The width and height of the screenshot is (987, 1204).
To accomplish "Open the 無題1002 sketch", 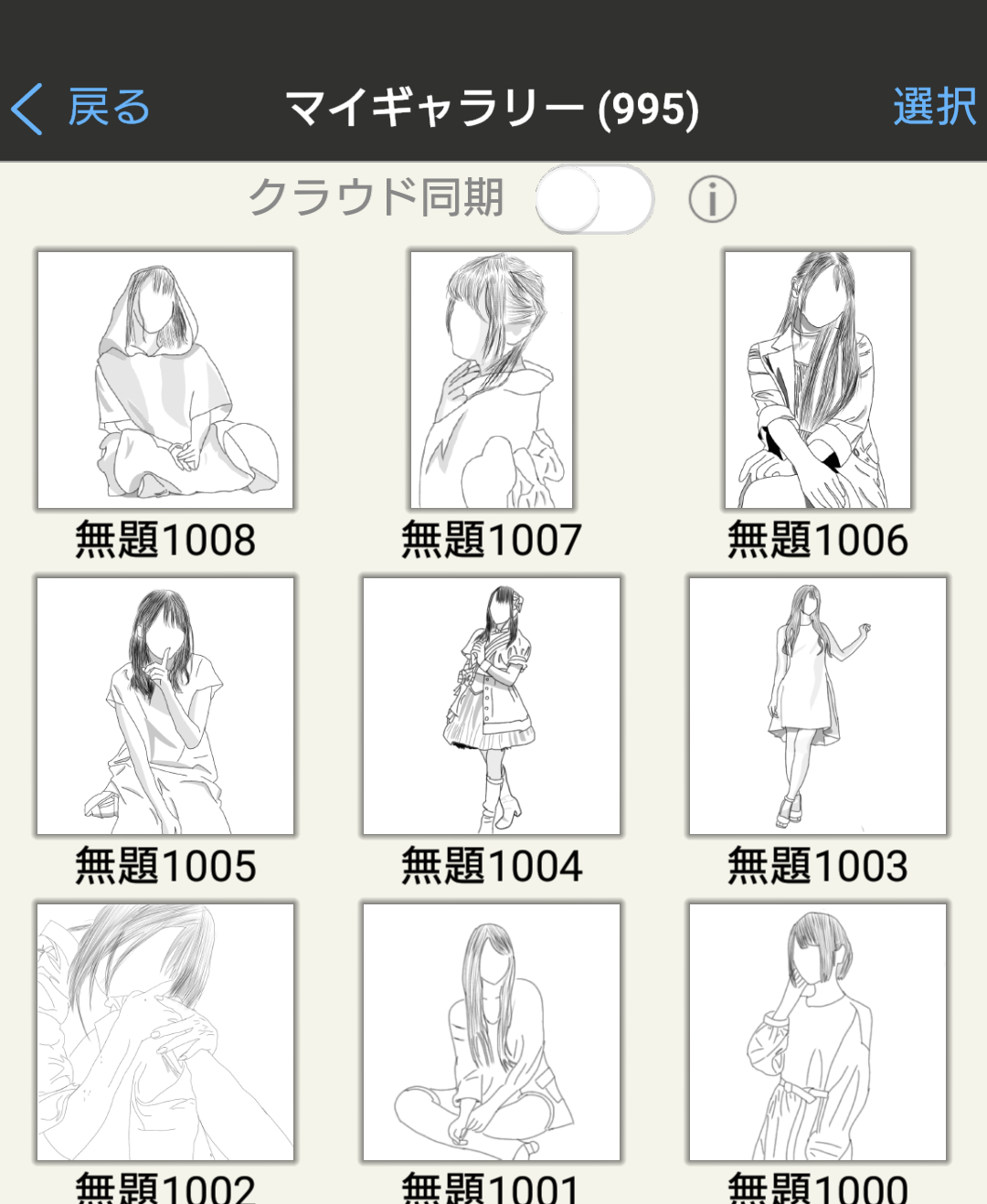I will point(165,1031).
